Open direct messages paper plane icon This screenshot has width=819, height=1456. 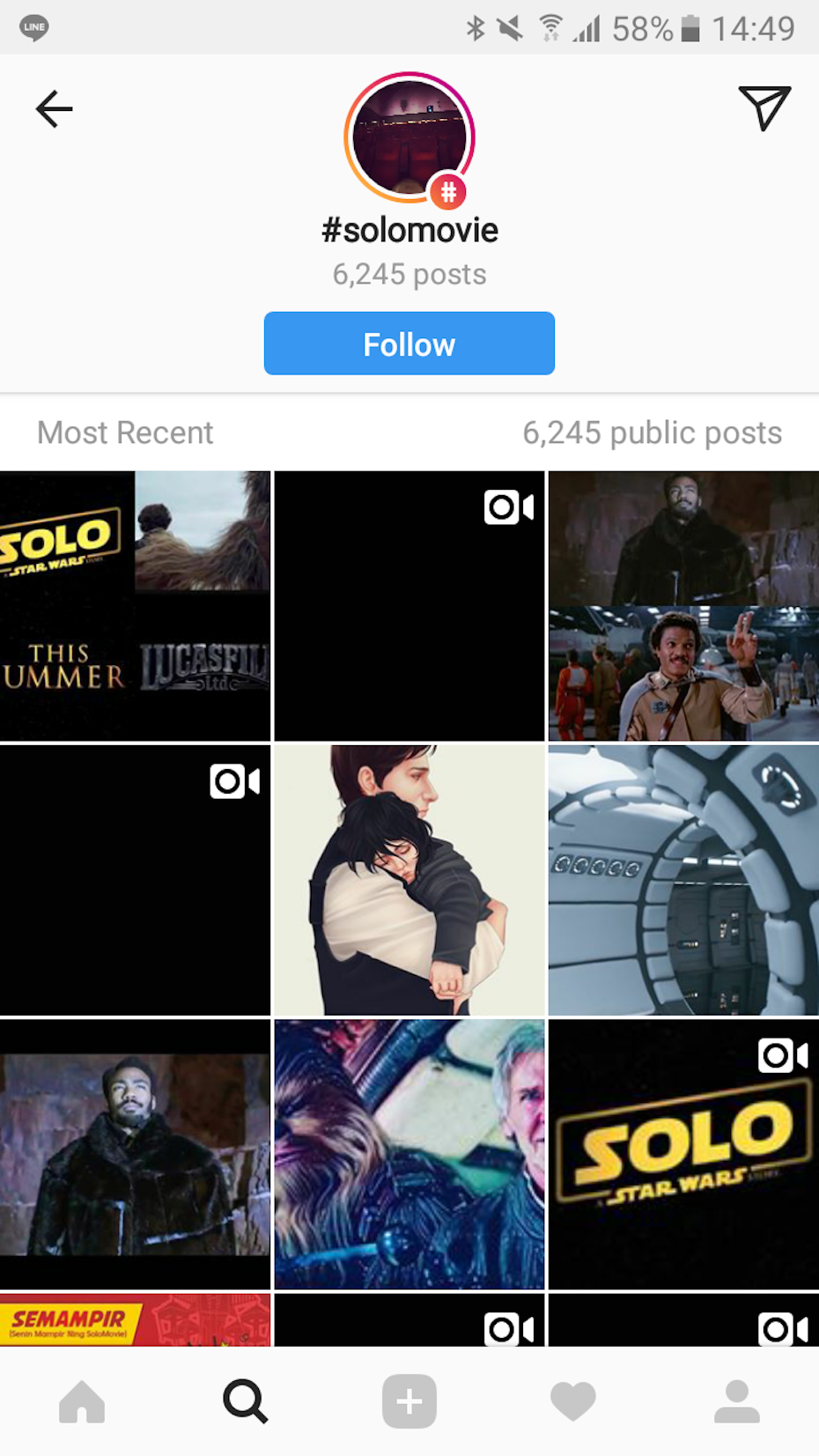tap(764, 107)
